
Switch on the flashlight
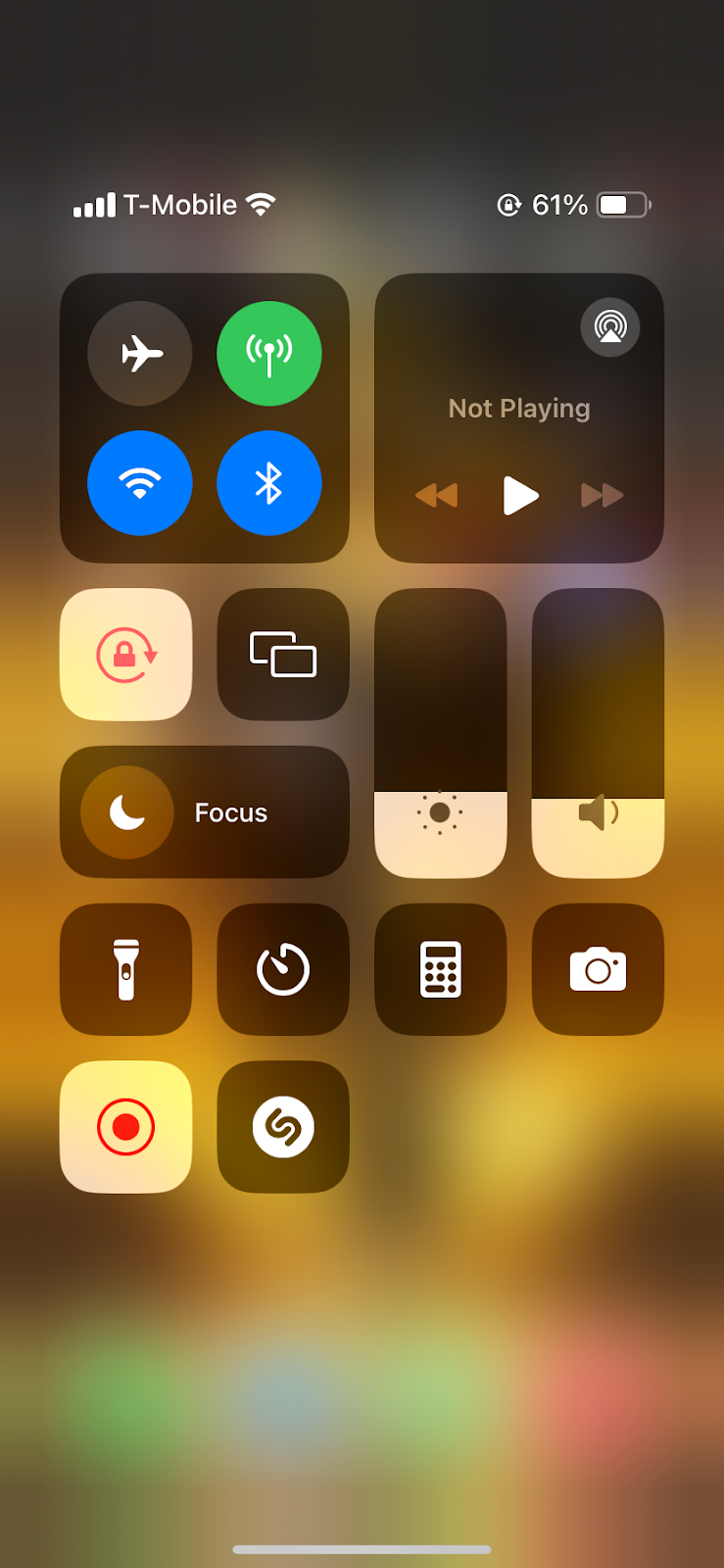[126, 969]
